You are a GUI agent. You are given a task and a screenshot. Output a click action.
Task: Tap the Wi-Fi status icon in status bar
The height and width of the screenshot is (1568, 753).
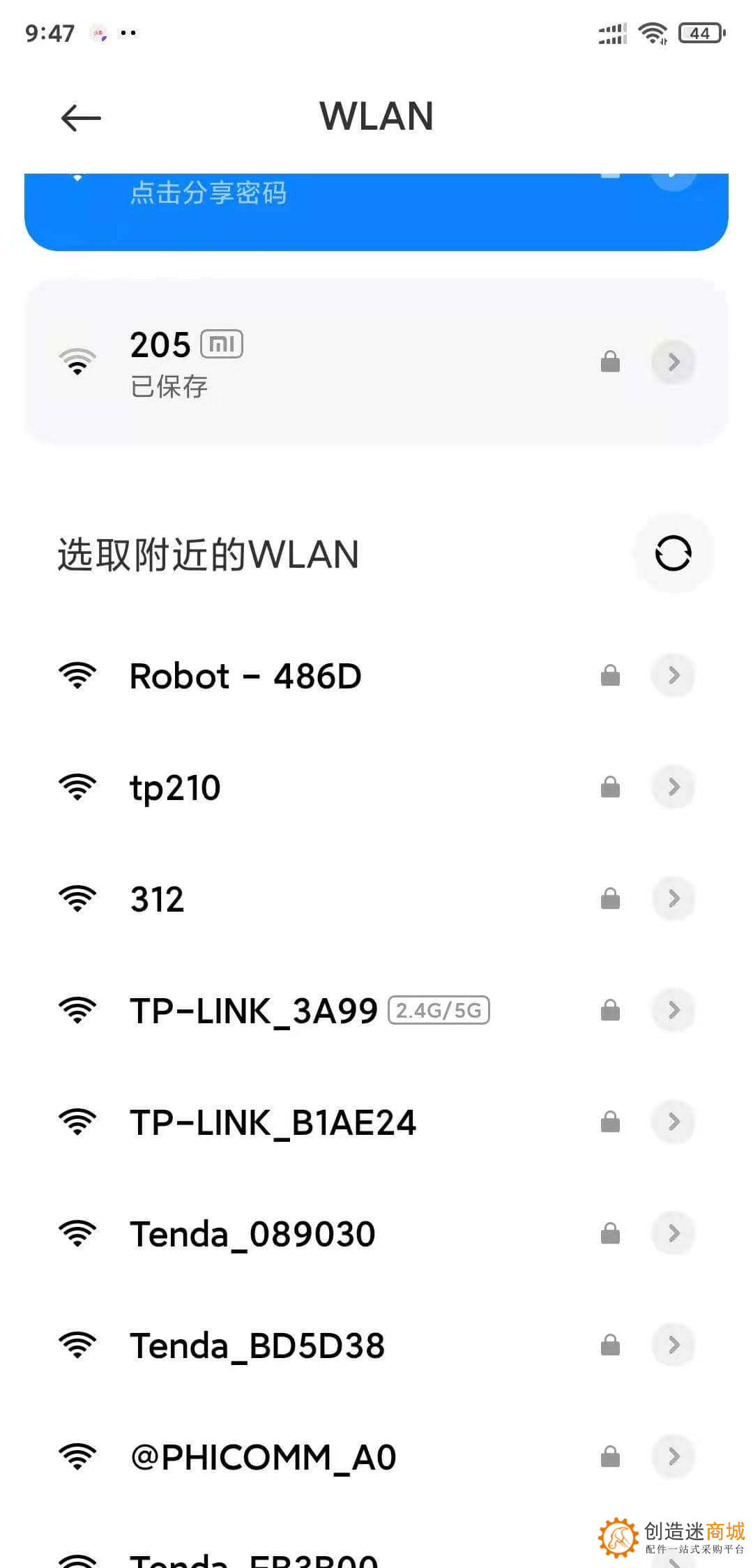pyautogui.click(x=653, y=31)
